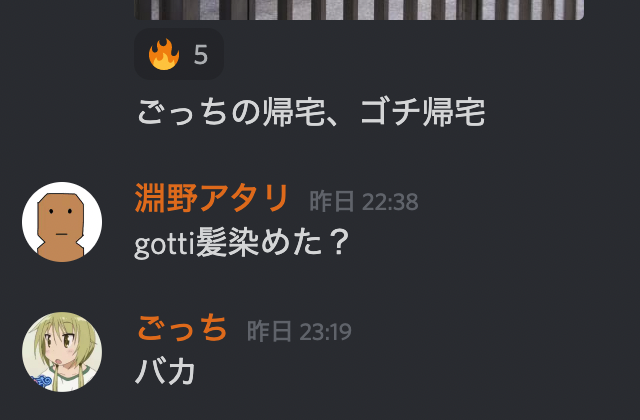Tap the fire reaction with 5 count

[x=178, y=54]
